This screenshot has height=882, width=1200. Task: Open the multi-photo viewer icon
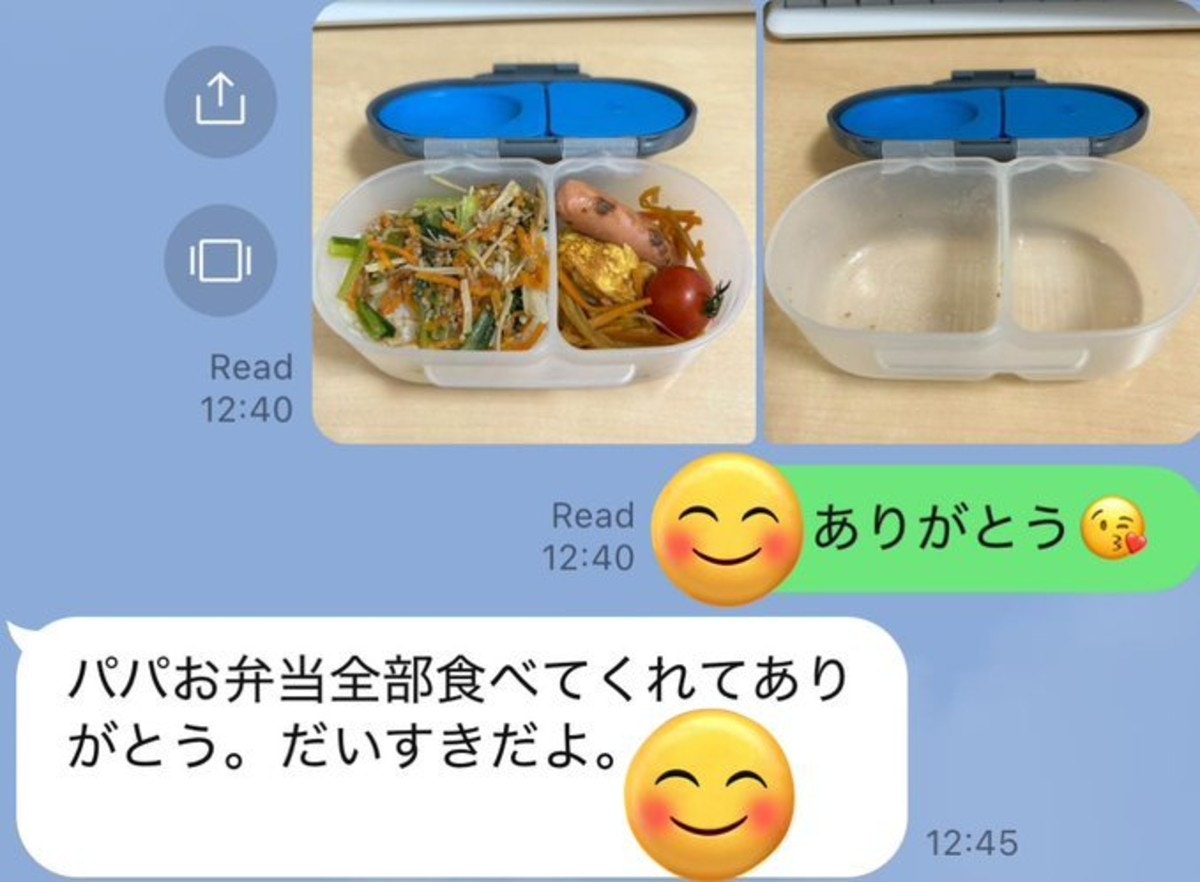tap(220, 260)
